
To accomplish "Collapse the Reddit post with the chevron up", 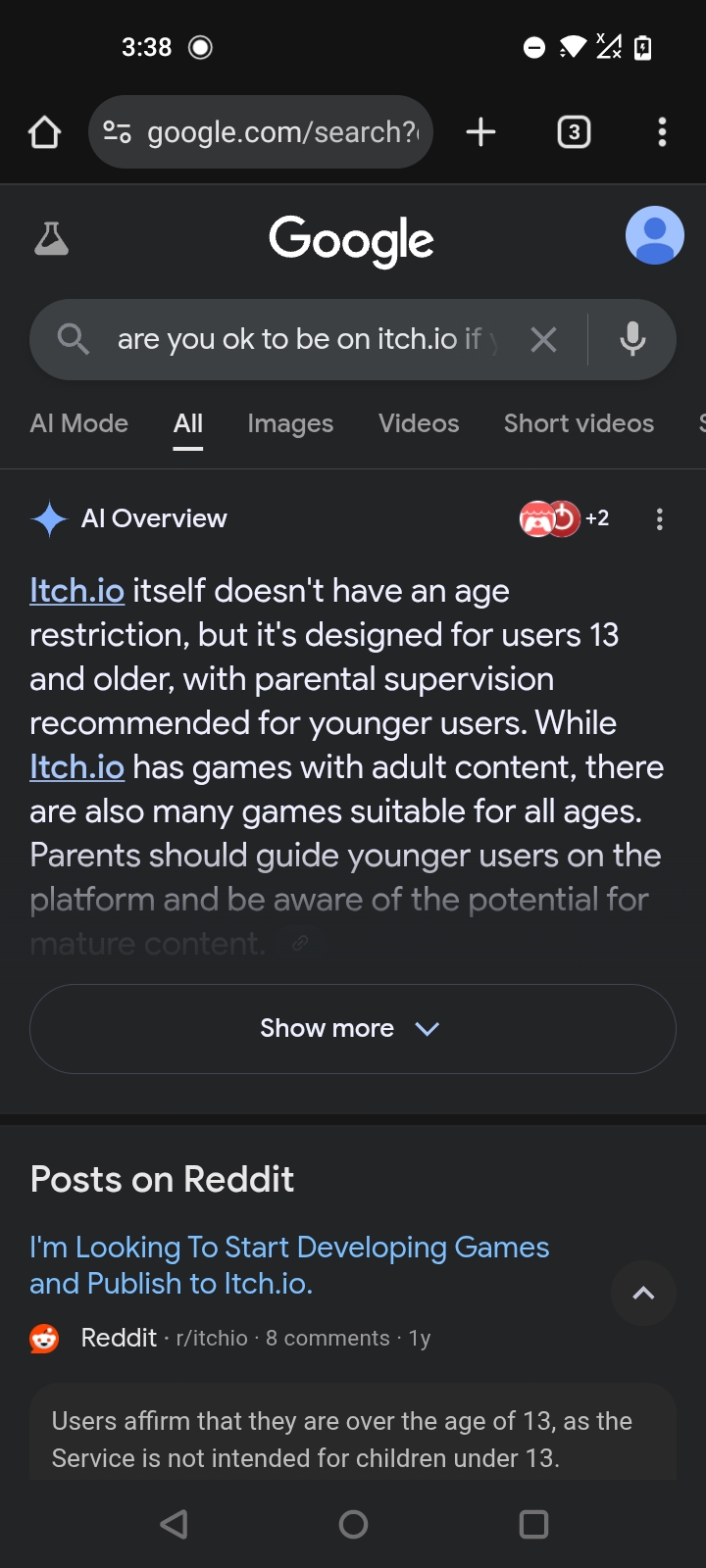I will (643, 1294).
